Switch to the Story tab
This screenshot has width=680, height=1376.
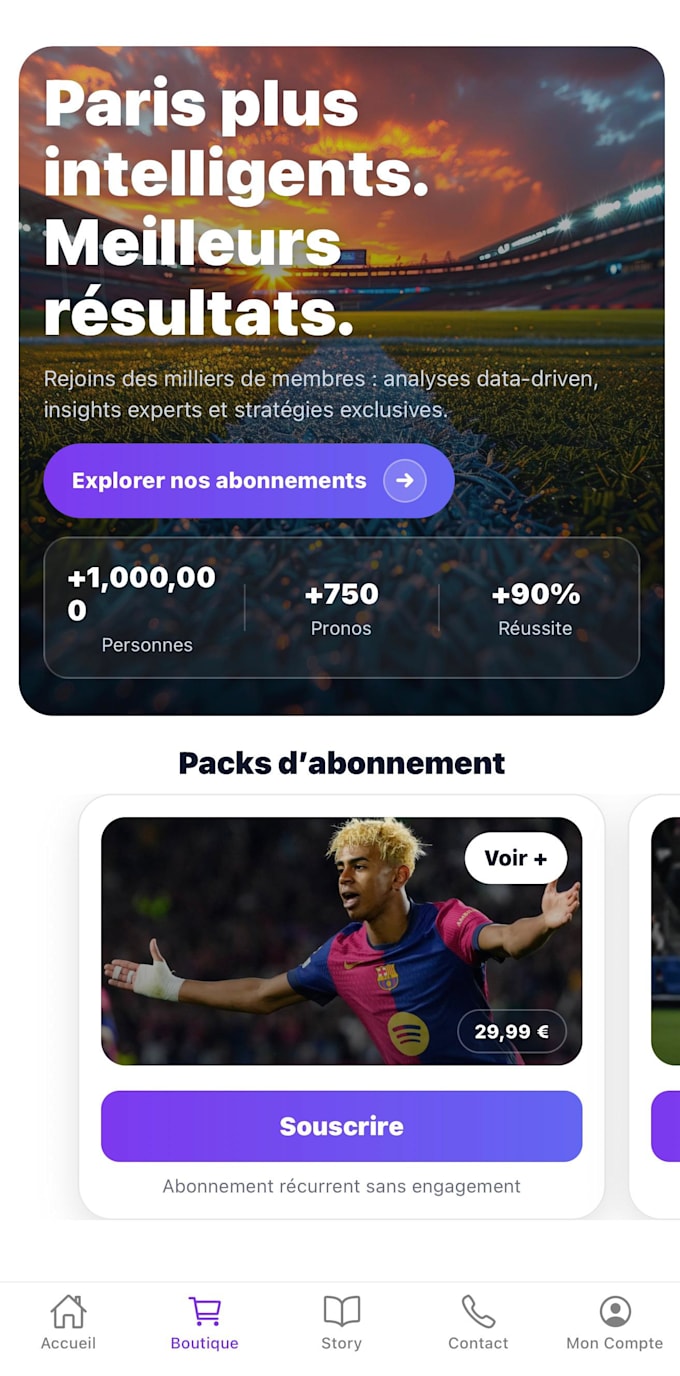pyautogui.click(x=342, y=1323)
